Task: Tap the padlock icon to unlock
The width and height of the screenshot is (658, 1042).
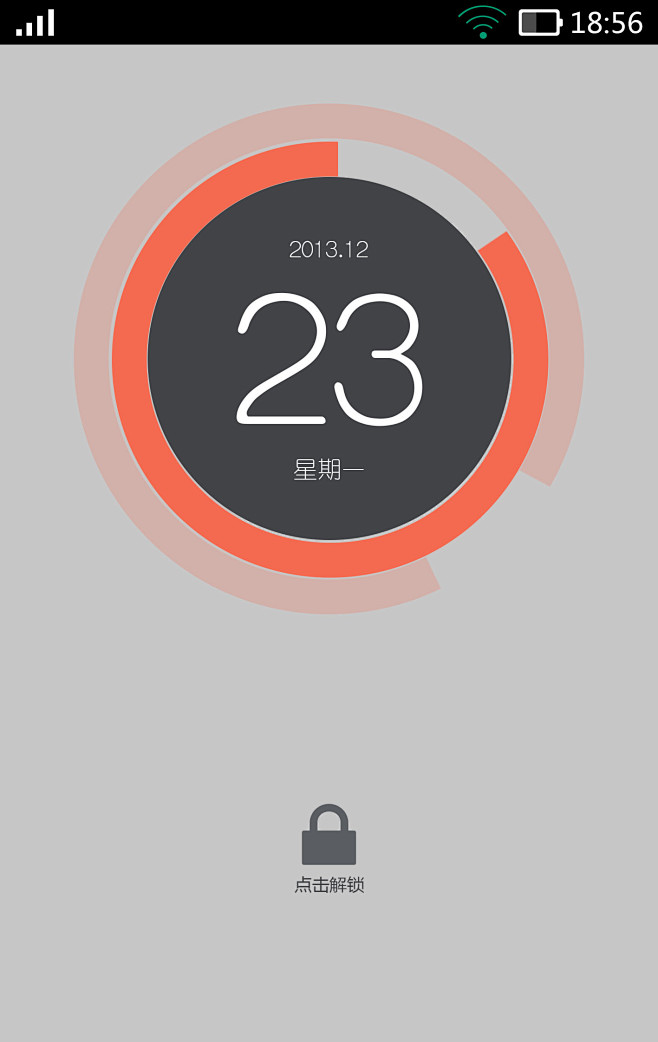Action: (x=328, y=837)
